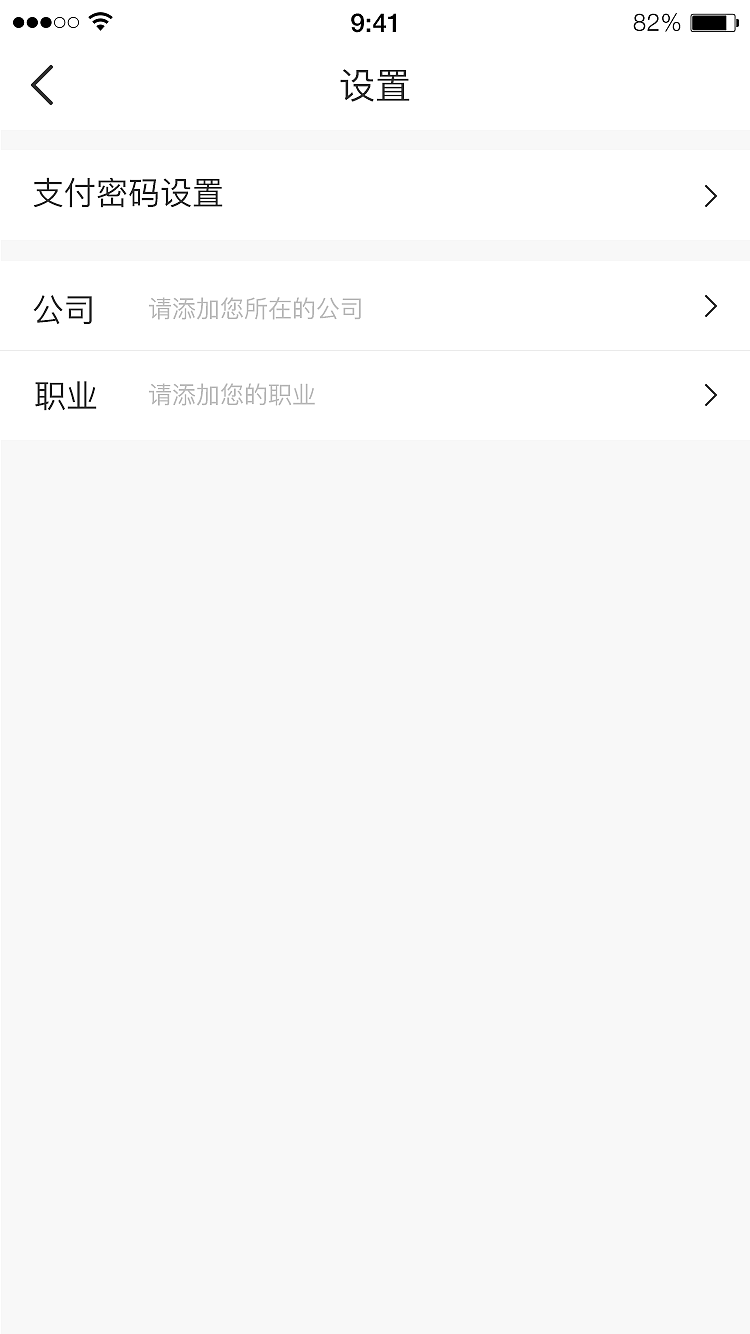Tap the chevron next to 支付密码设置
The height and width of the screenshot is (1334, 750).
[710, 196]
